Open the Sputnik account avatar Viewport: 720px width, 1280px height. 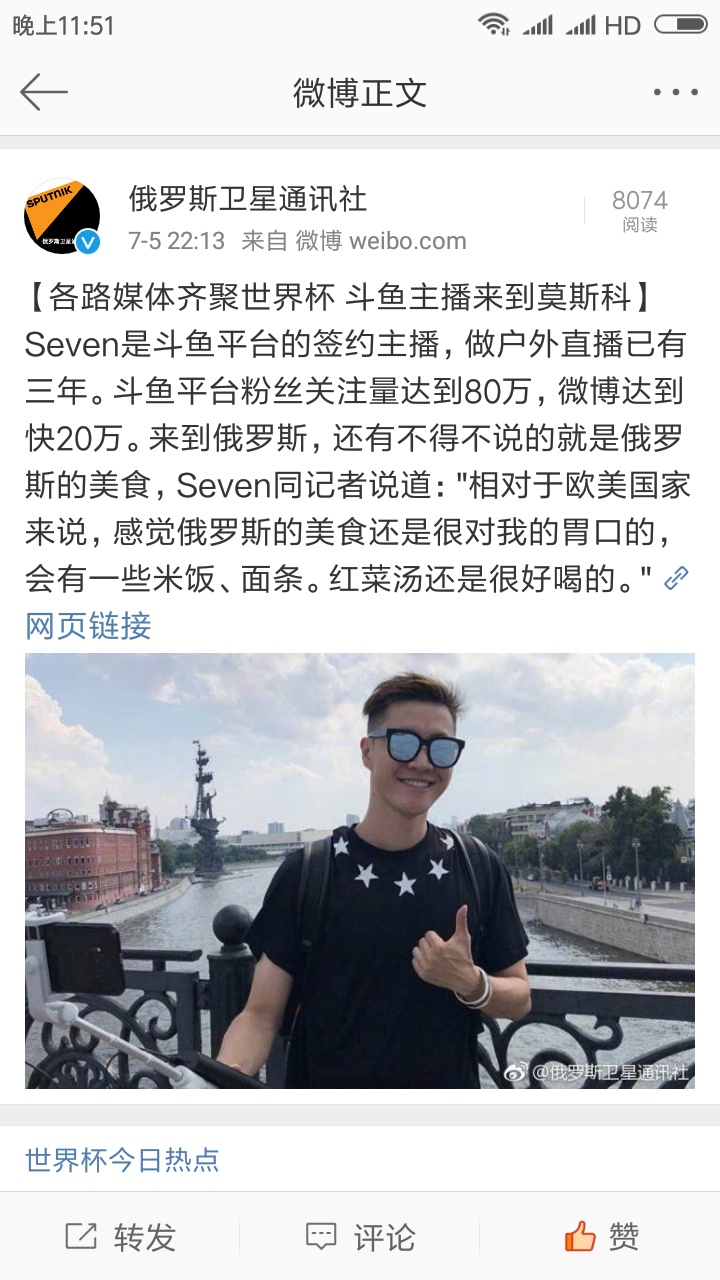[62, 216]
